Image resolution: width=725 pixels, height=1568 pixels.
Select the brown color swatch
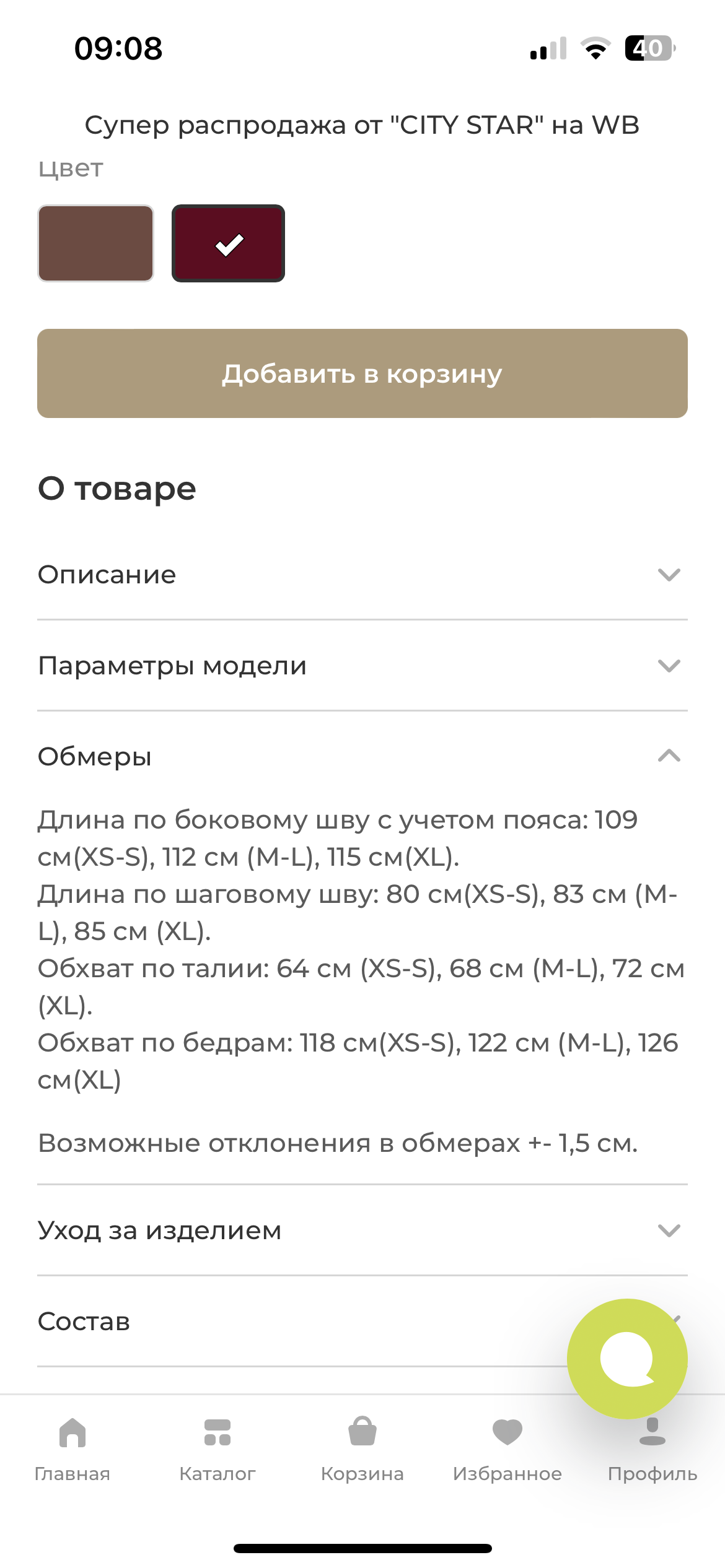tap(95, 243)
